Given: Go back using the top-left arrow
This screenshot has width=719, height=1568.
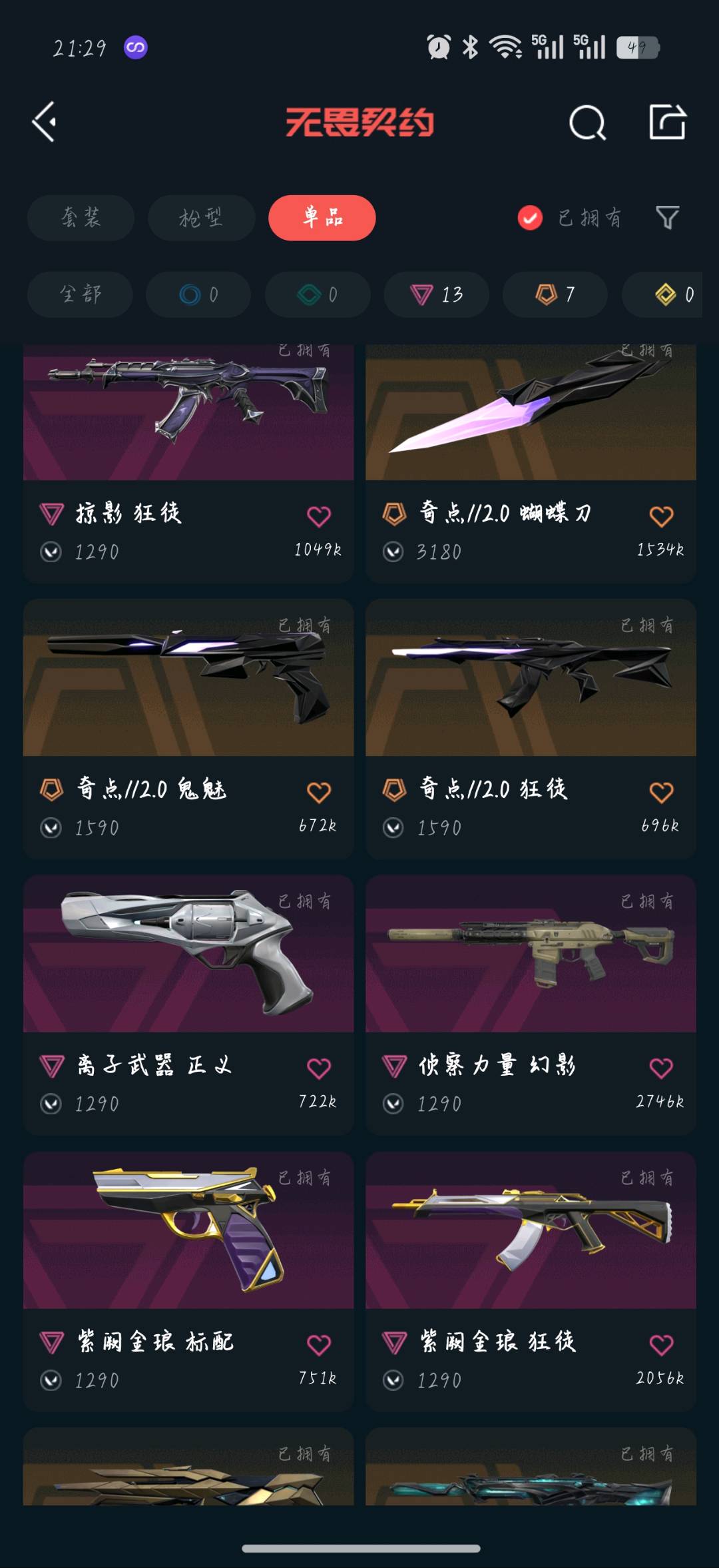Looking at the screenshot, I should coord(44,122).
